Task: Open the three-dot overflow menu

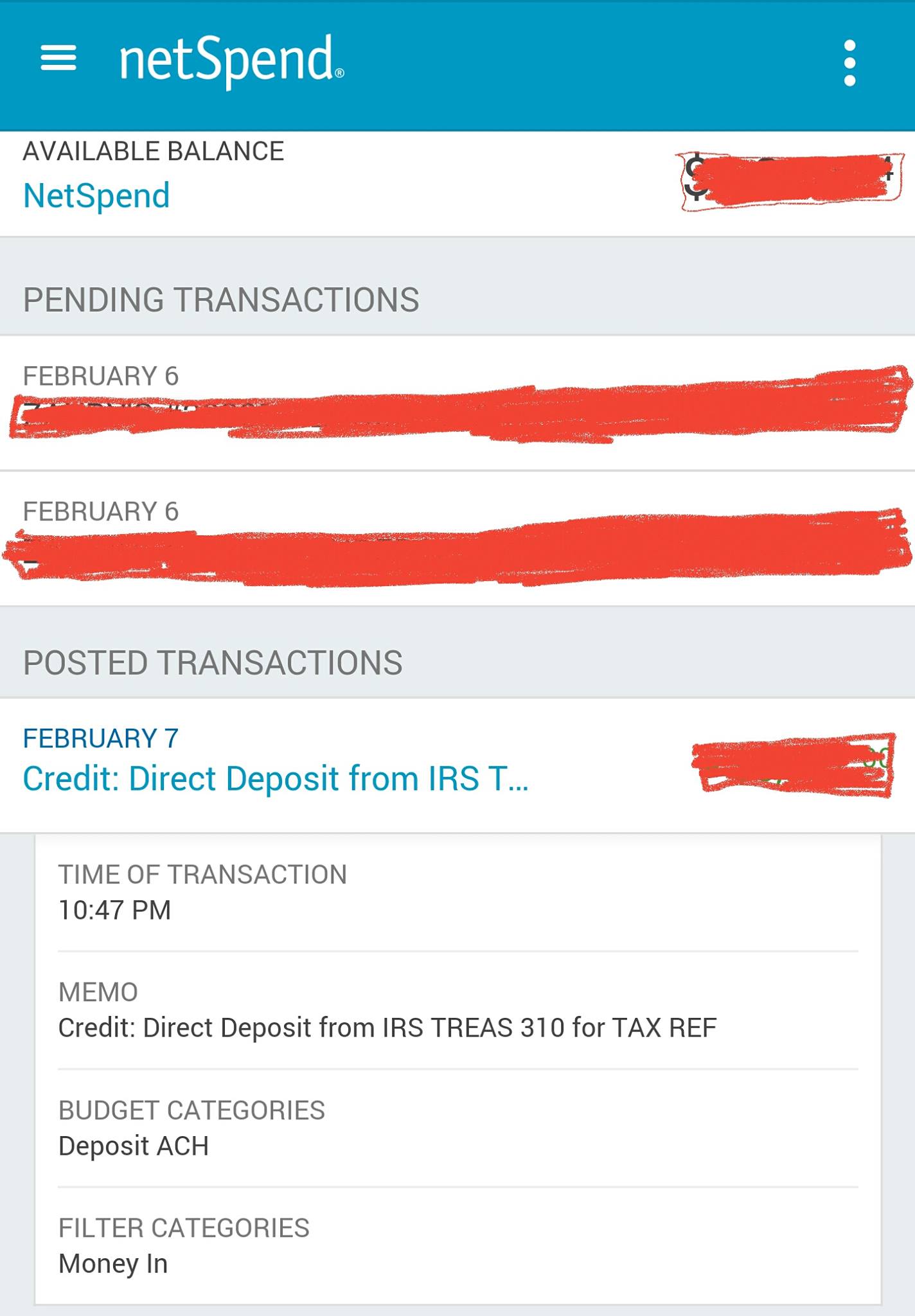Action: [849, 63]
